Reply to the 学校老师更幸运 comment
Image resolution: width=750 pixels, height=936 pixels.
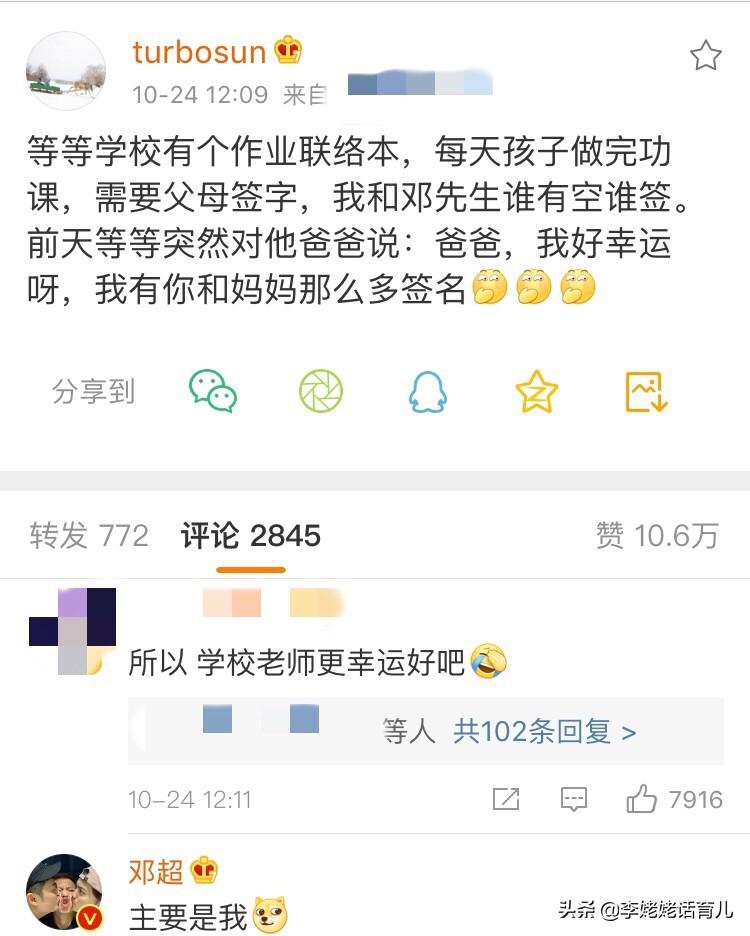point(573,799)
